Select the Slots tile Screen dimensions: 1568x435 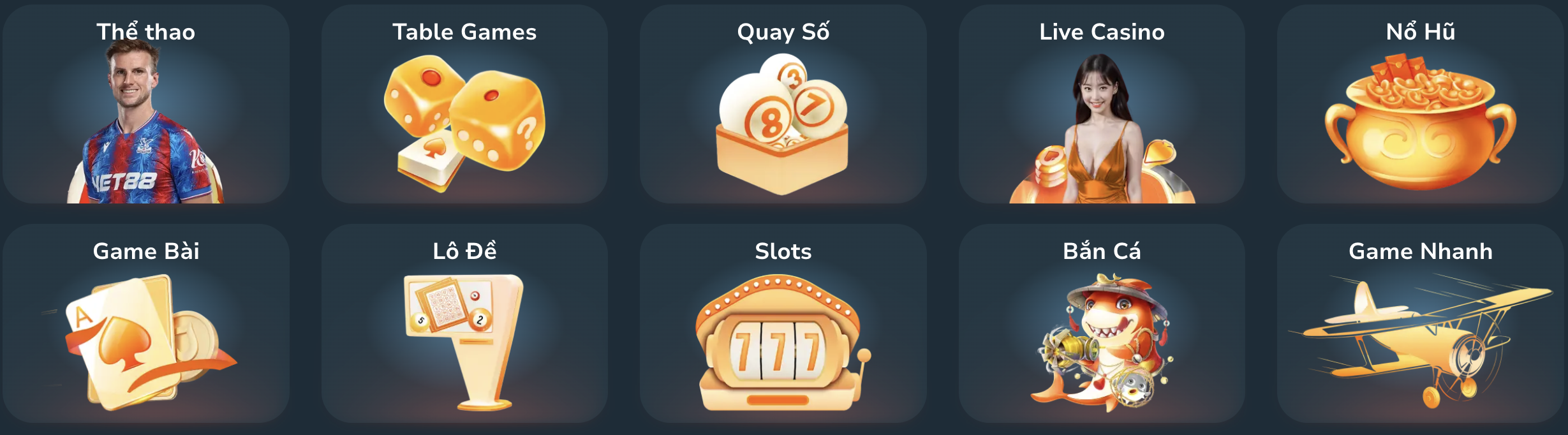pos(783,323)
